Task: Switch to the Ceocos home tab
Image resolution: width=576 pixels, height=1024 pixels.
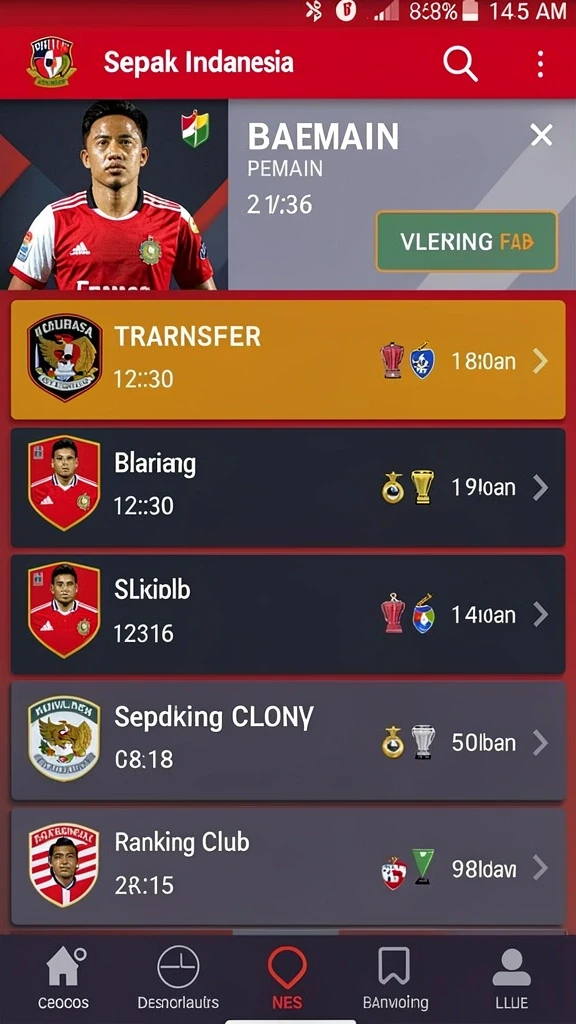Action: tap(63, 978)
